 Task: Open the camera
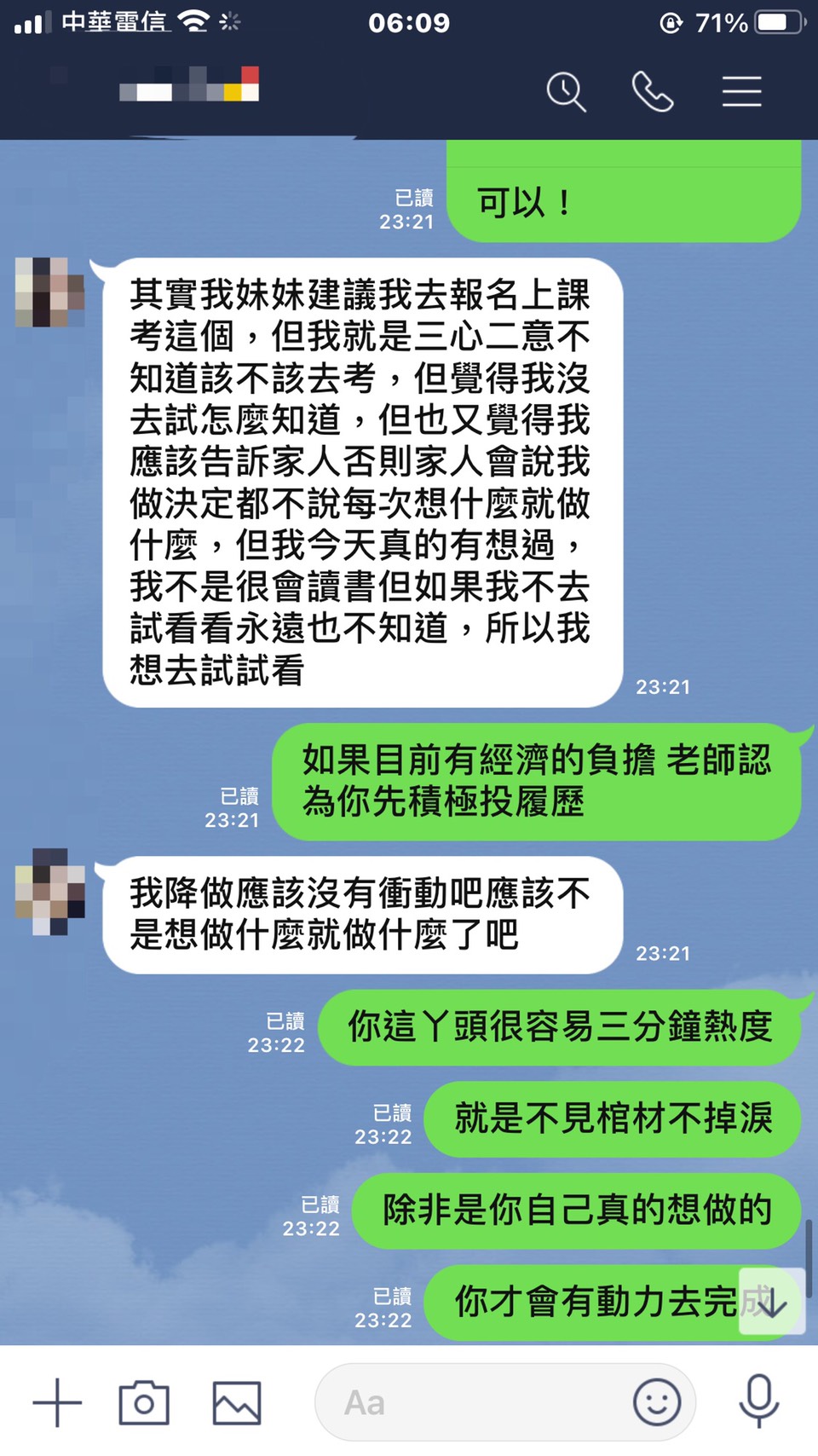click(x=144, y=1402)
